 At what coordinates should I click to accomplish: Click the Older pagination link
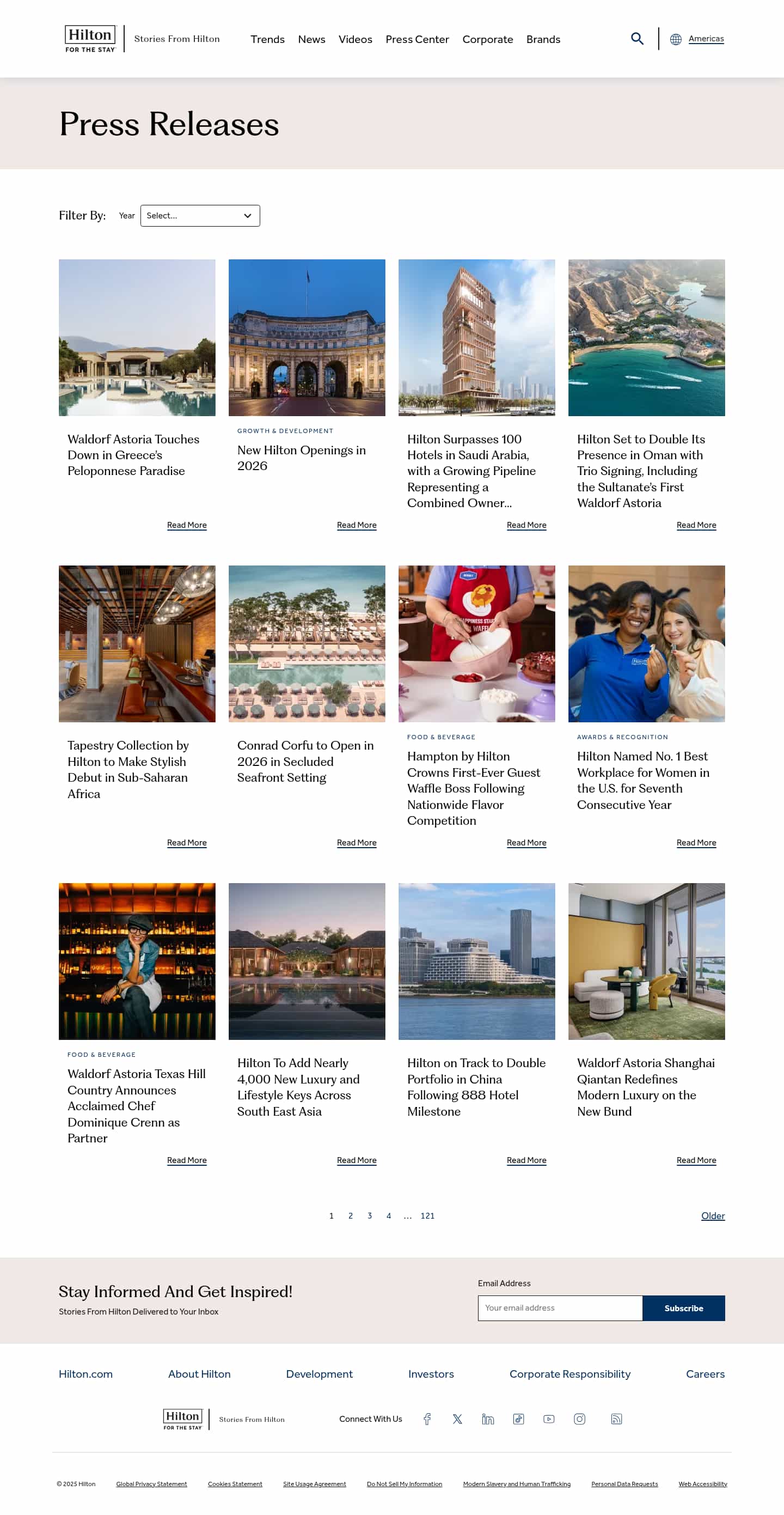click(713, 1215)
